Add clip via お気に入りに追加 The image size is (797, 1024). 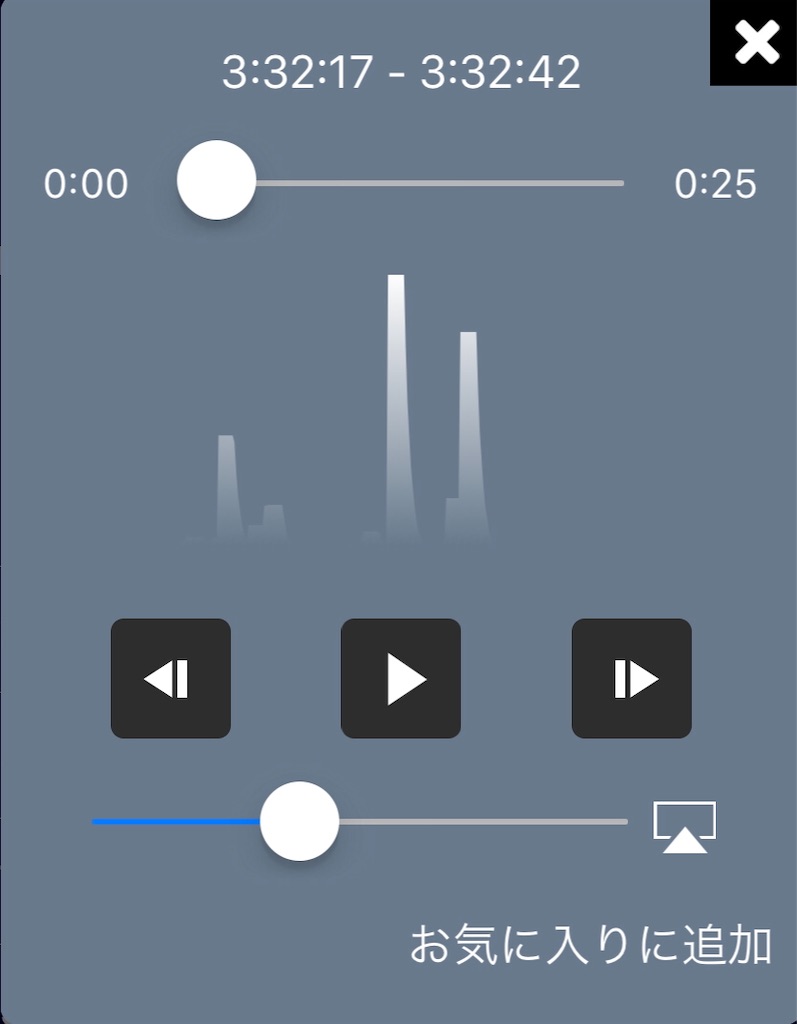[x=590, y=945]
